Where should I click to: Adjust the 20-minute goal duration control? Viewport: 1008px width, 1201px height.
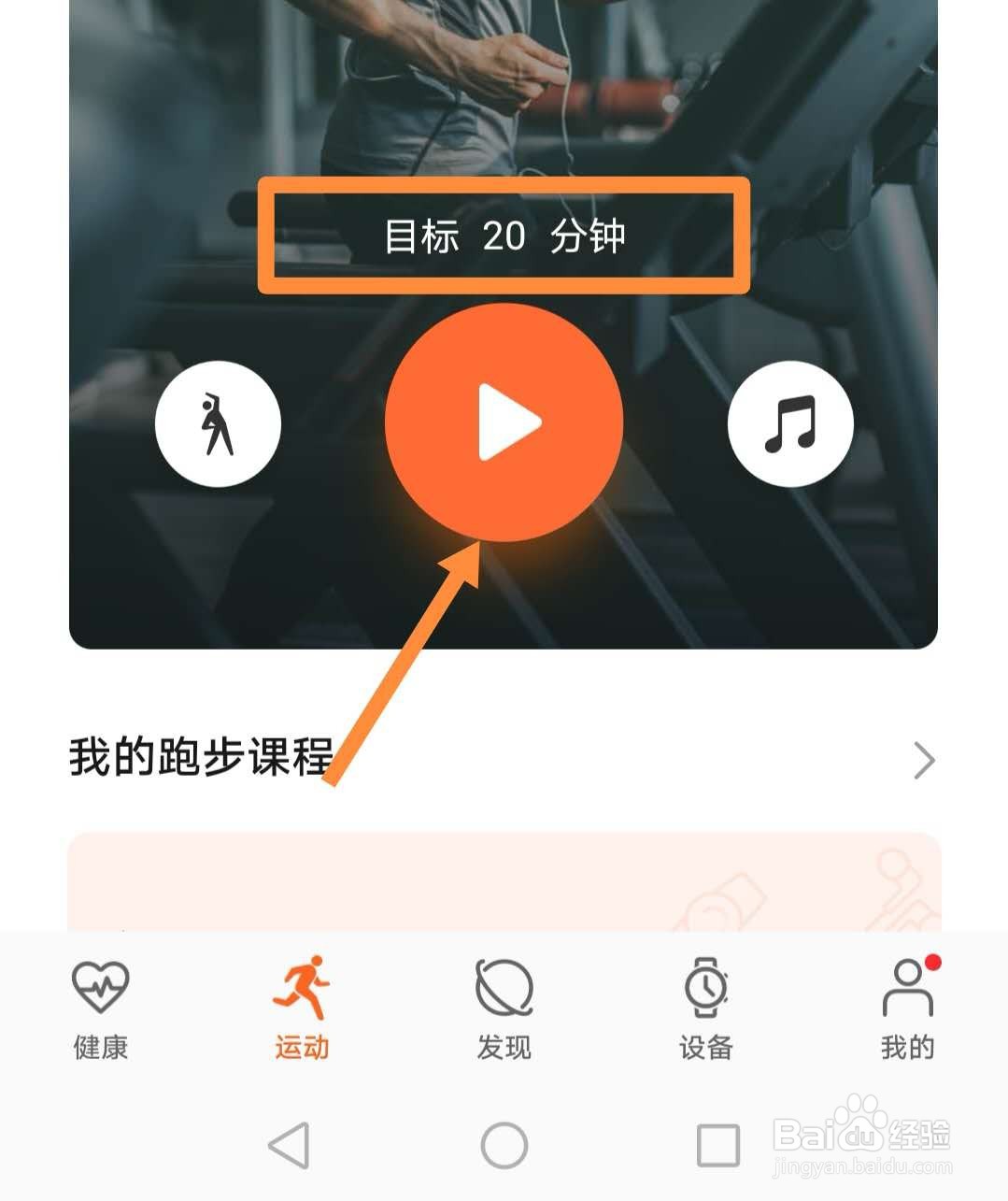[504, 236]
